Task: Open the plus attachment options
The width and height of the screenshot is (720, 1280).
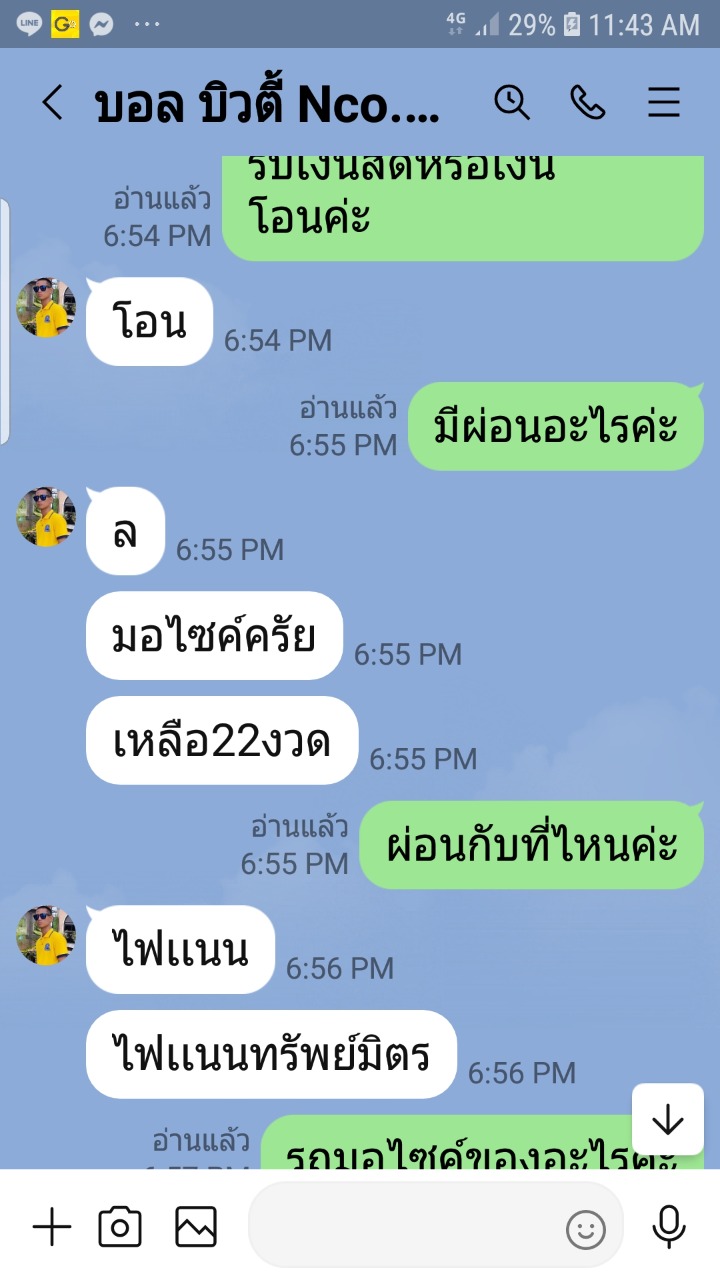Action: click(x=52, y=1227)
